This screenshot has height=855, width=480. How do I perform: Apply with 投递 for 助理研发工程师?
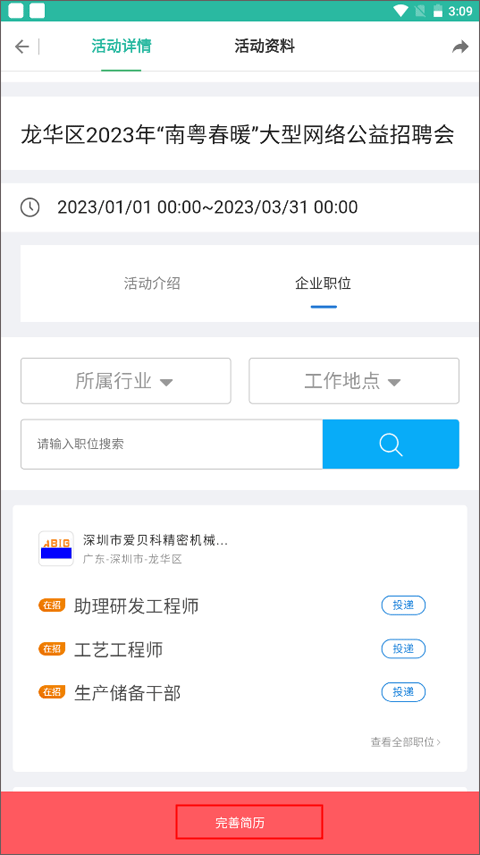[403, 605]
